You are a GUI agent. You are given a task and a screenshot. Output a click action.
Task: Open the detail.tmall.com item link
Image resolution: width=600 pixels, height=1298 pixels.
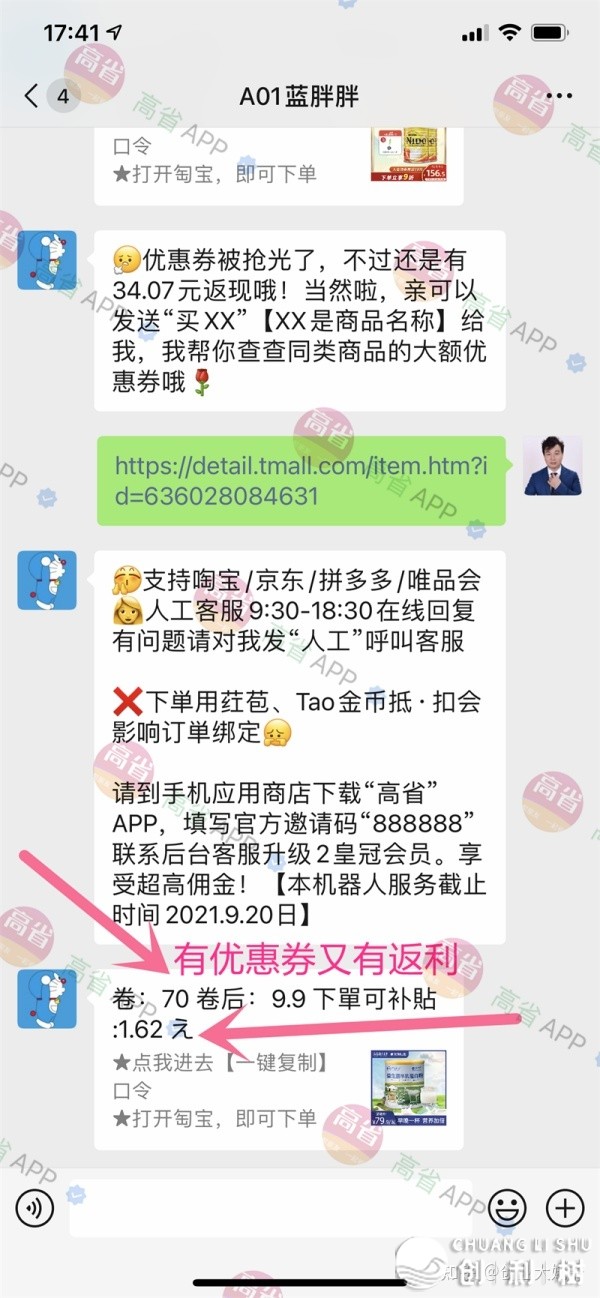point(300,480)
